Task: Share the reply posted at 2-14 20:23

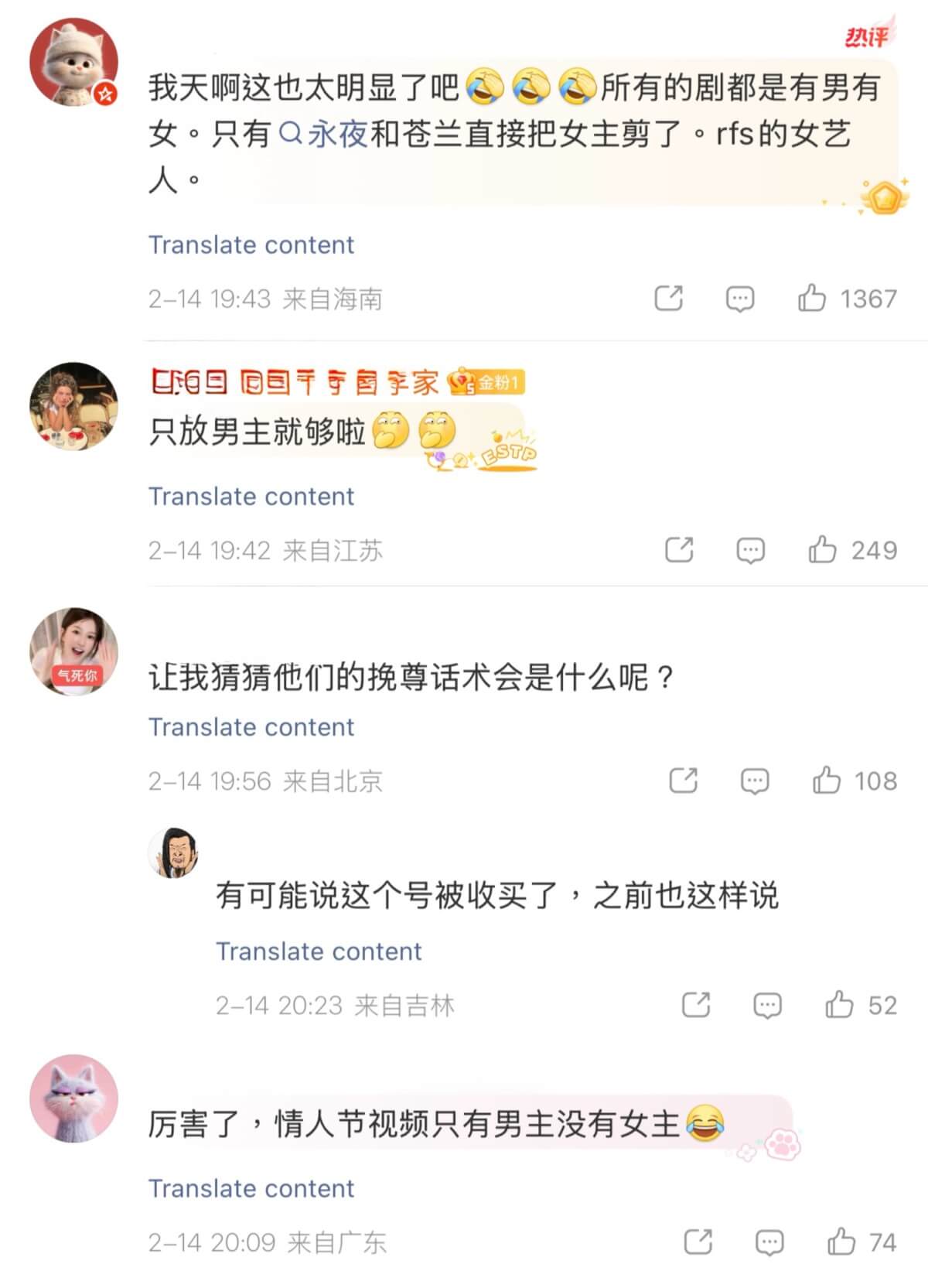Action: [x=695, y=1005]
